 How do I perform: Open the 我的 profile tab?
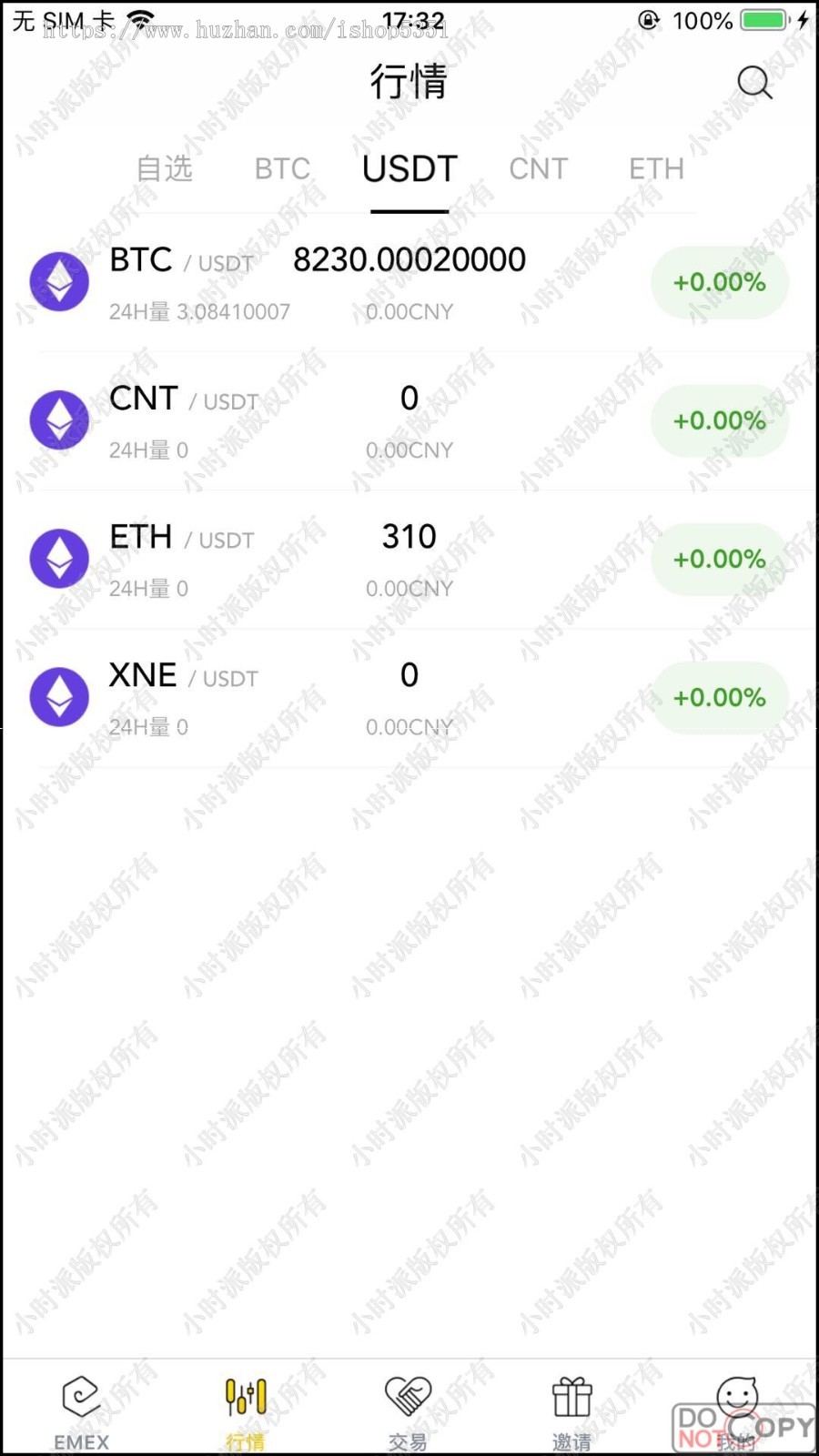pyautogui.click(x=736, y=1410)
